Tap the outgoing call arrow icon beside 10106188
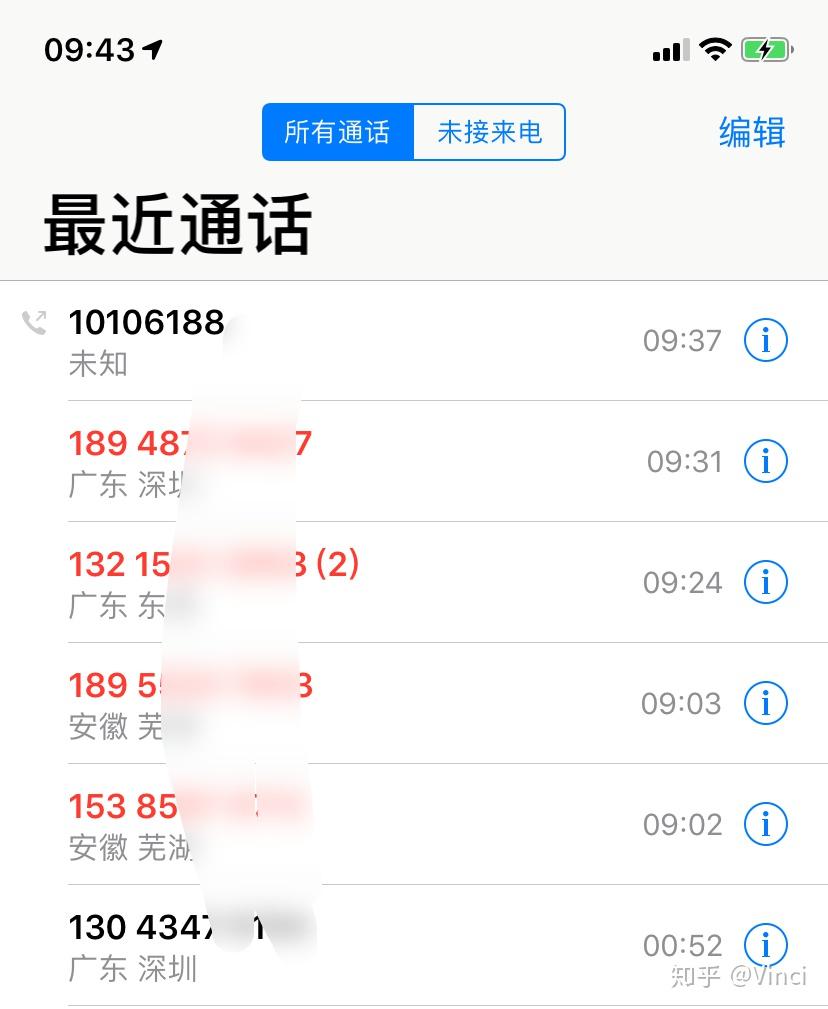The width and height of the screenshot is (828, 1009). [33, 323]
